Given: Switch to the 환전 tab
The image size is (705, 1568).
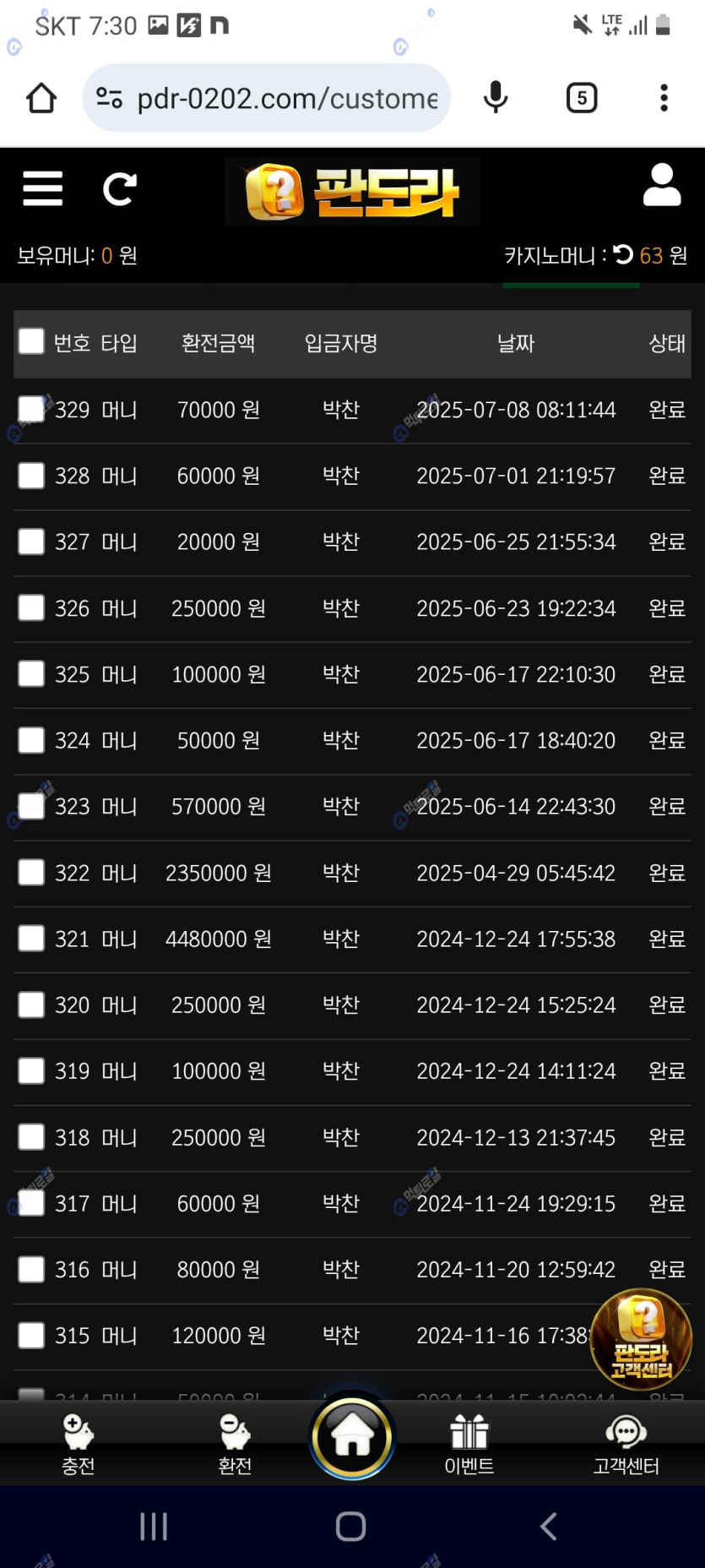Looking at the screenshot, I should pos(235,1445).
